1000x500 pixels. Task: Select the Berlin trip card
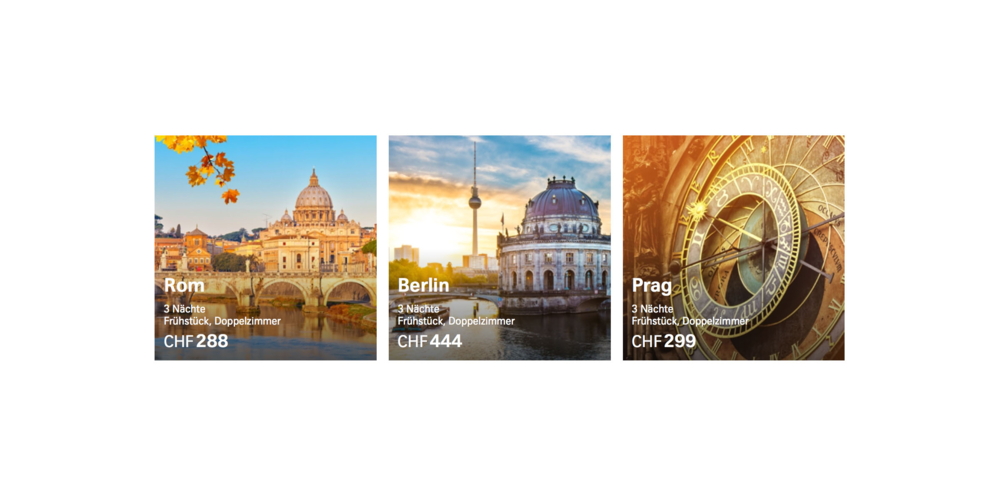[x=499, y=248]
